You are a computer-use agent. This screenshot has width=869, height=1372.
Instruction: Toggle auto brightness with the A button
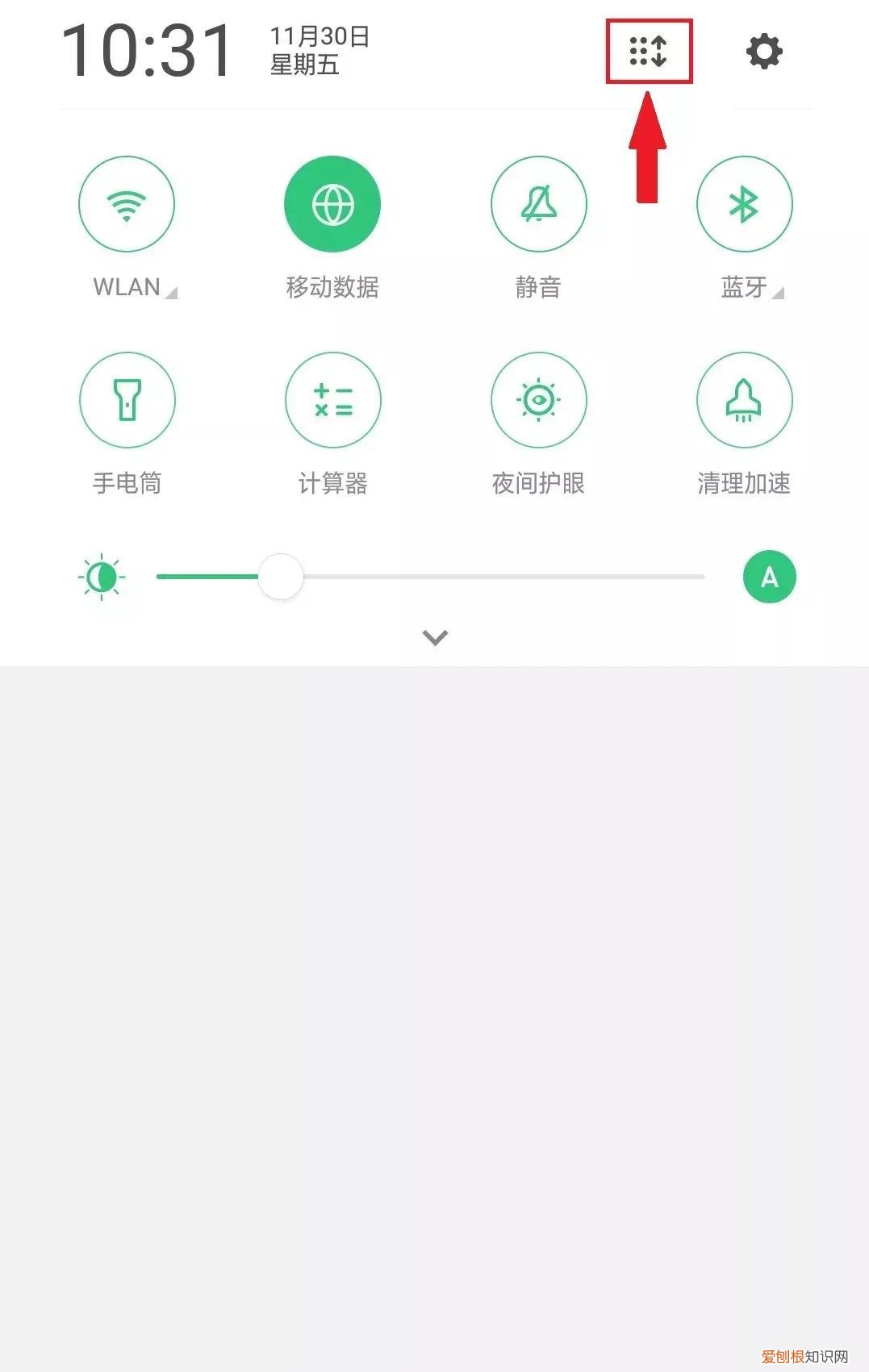pyautogui.click(x=769, y=576)
